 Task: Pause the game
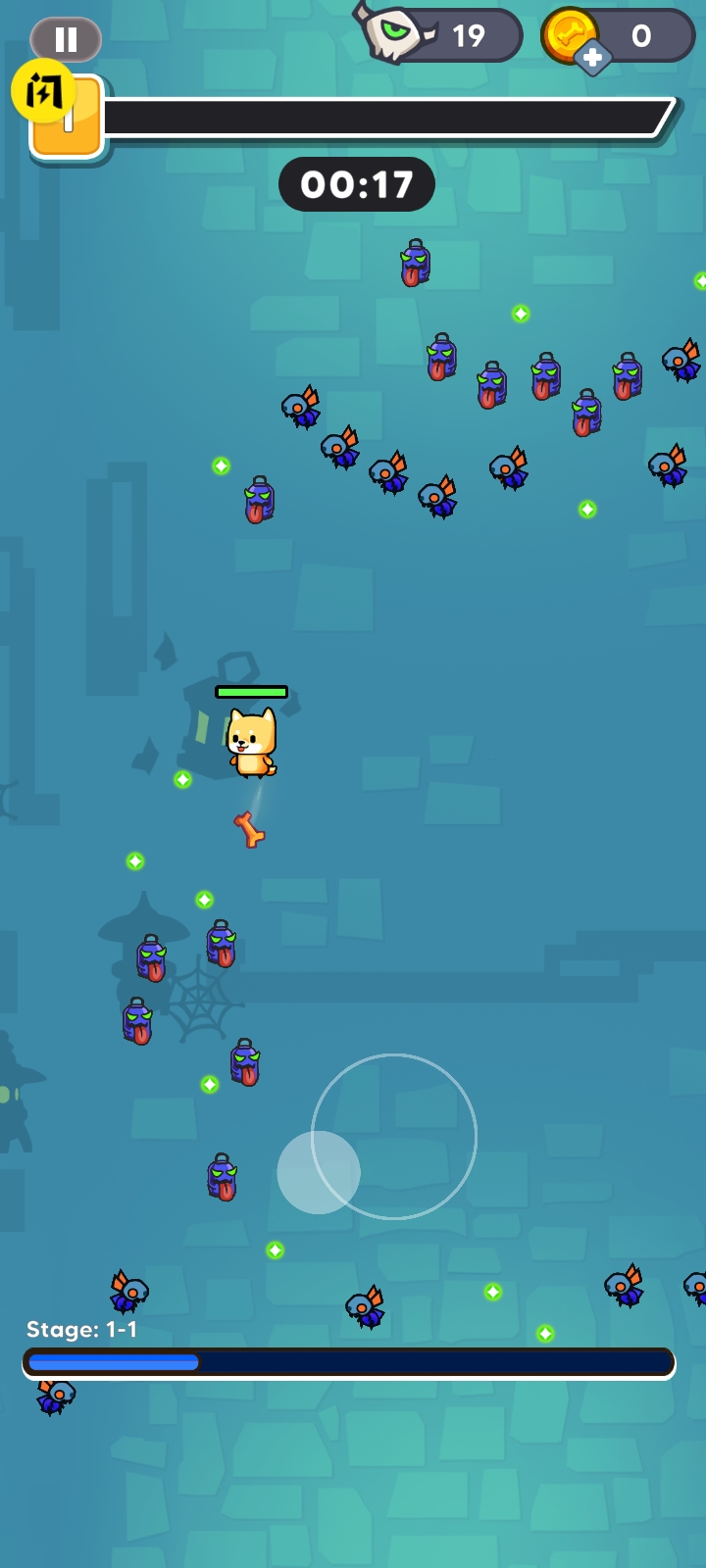66,39
